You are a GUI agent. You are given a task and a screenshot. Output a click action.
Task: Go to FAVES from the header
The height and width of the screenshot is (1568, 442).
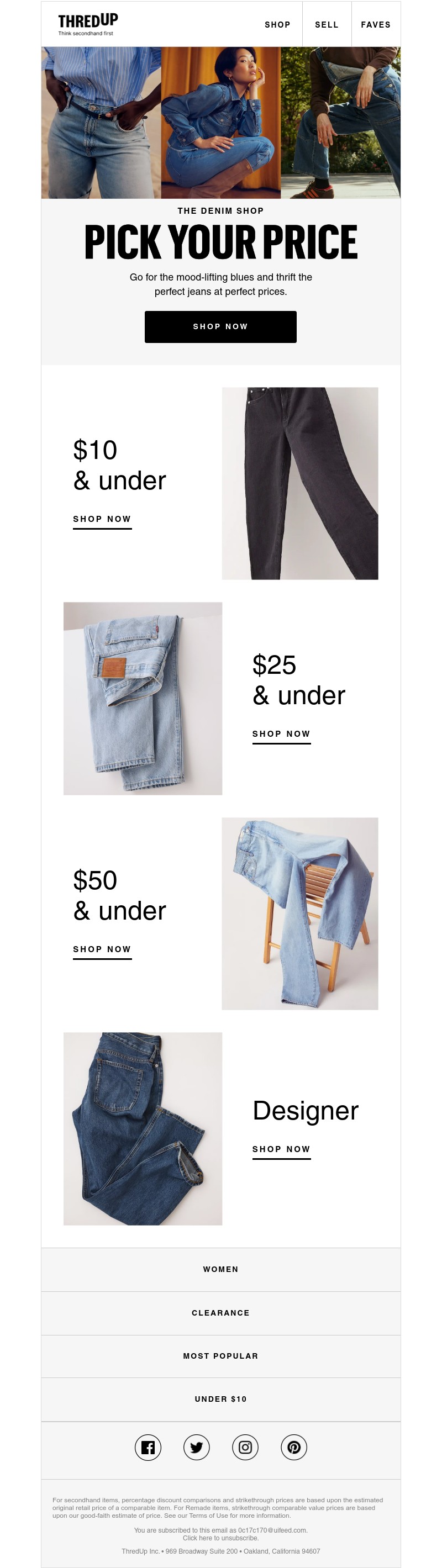(375, 25)
